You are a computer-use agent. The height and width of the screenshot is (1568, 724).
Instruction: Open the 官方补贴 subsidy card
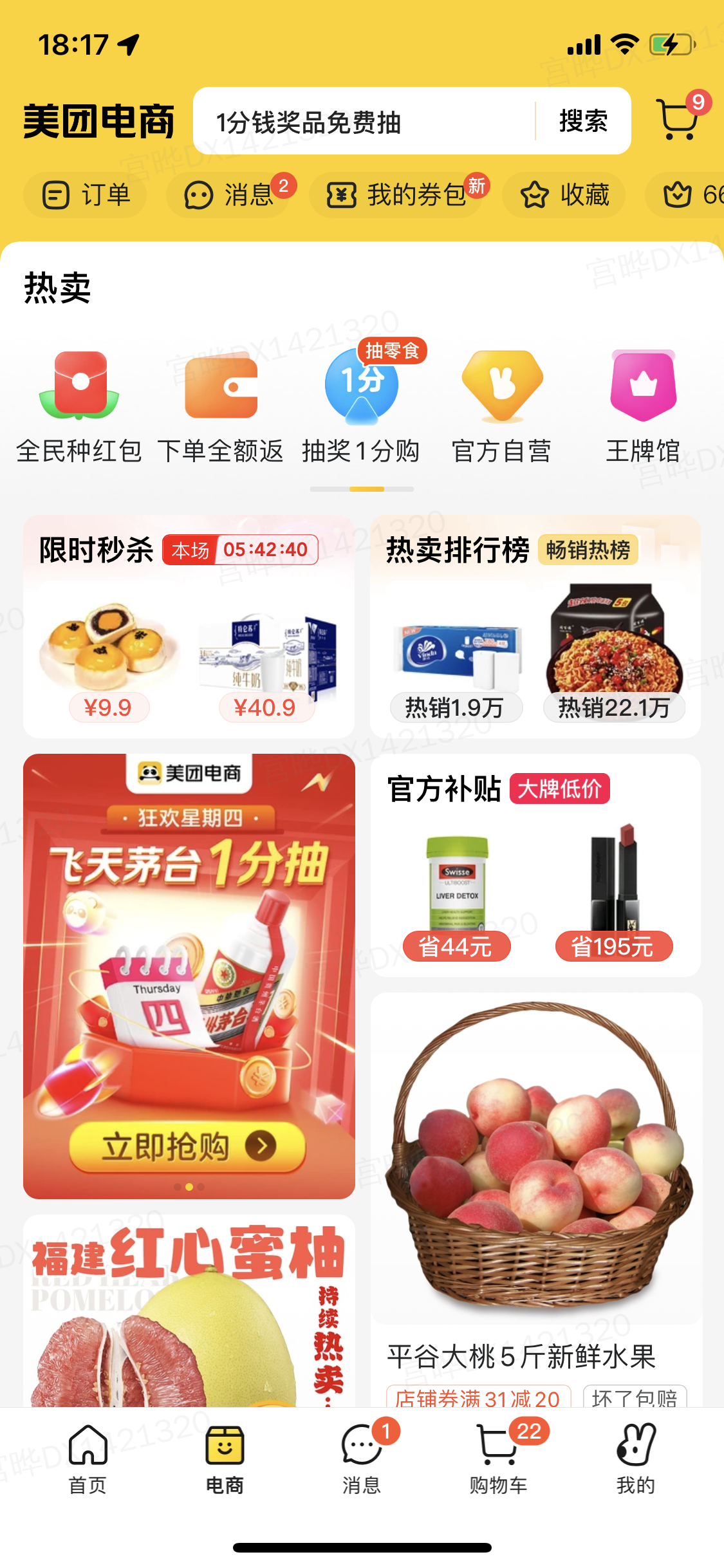click(535, 866)
